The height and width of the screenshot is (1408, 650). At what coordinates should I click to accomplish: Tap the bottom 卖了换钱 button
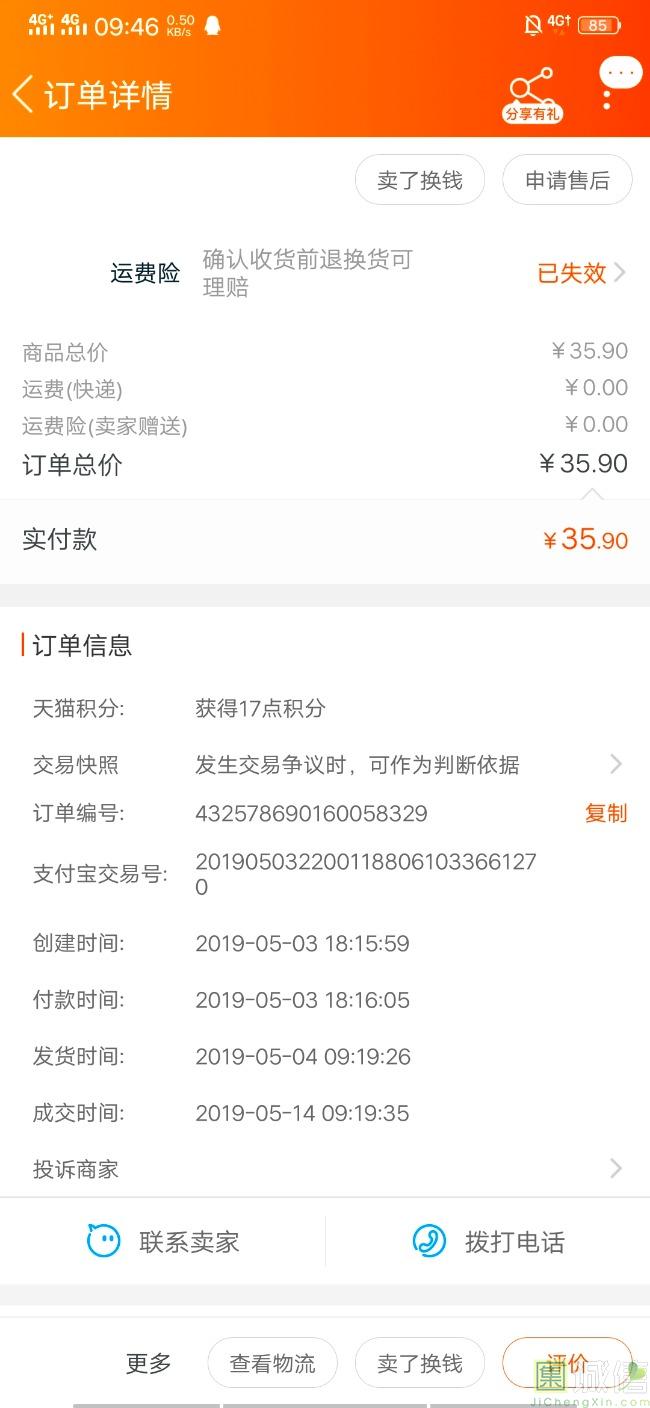click(x=420, y=1363)
